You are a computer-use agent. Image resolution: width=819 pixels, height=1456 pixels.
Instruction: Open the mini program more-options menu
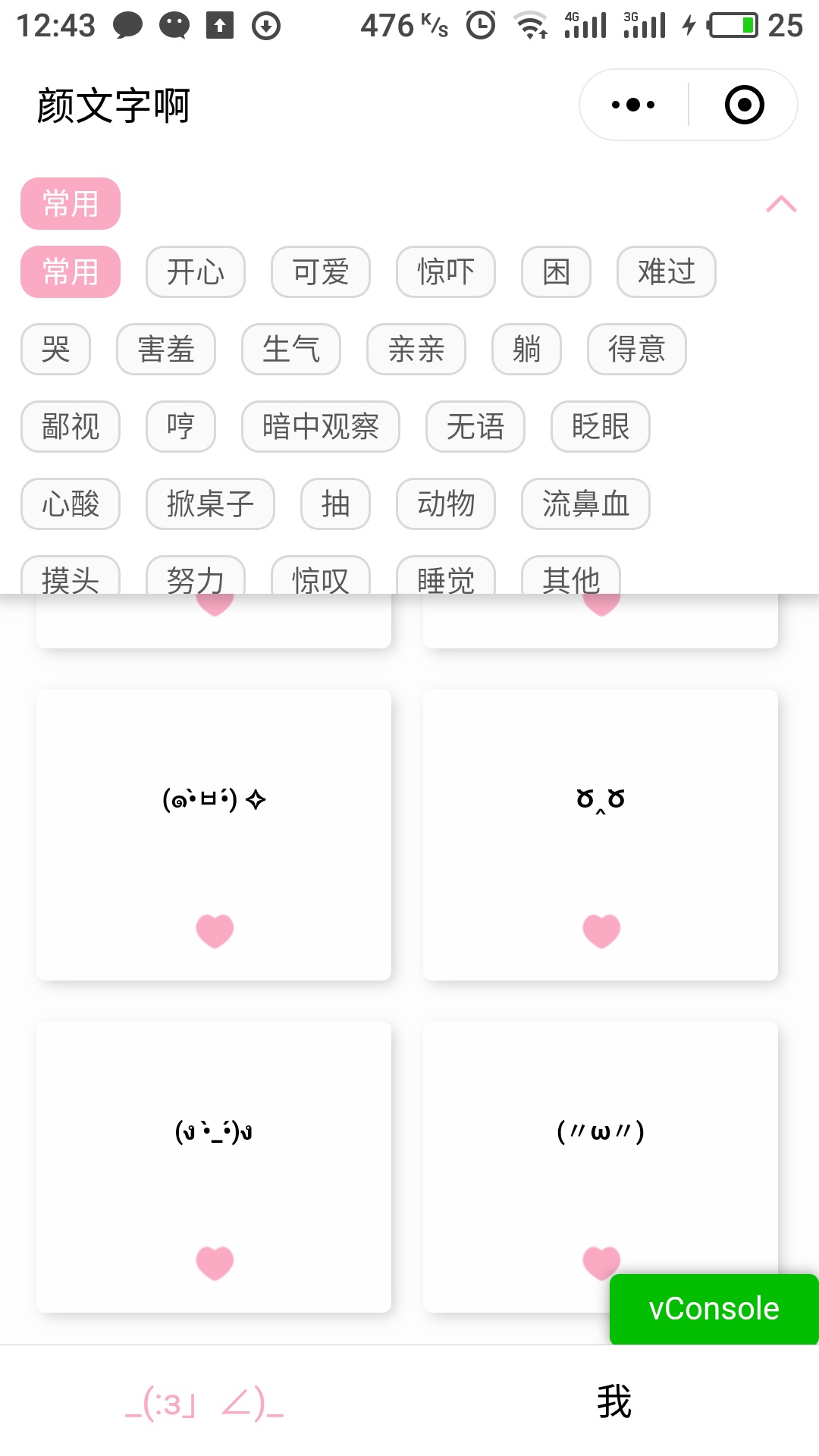pos(633,105)
